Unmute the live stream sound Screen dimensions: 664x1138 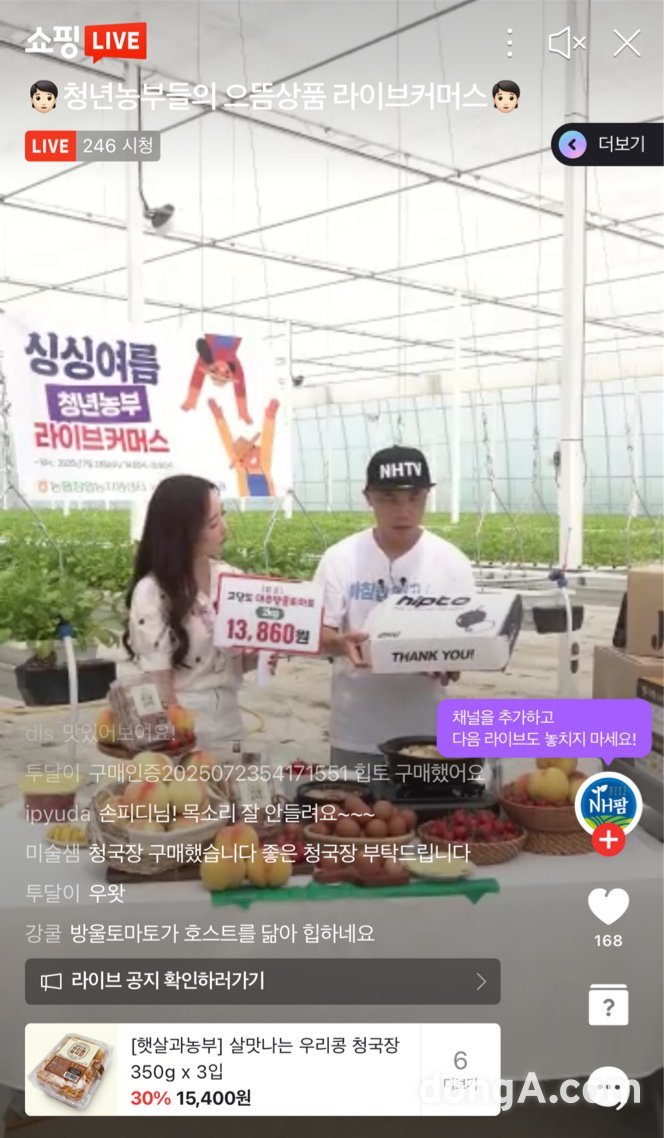pos(567,43)
